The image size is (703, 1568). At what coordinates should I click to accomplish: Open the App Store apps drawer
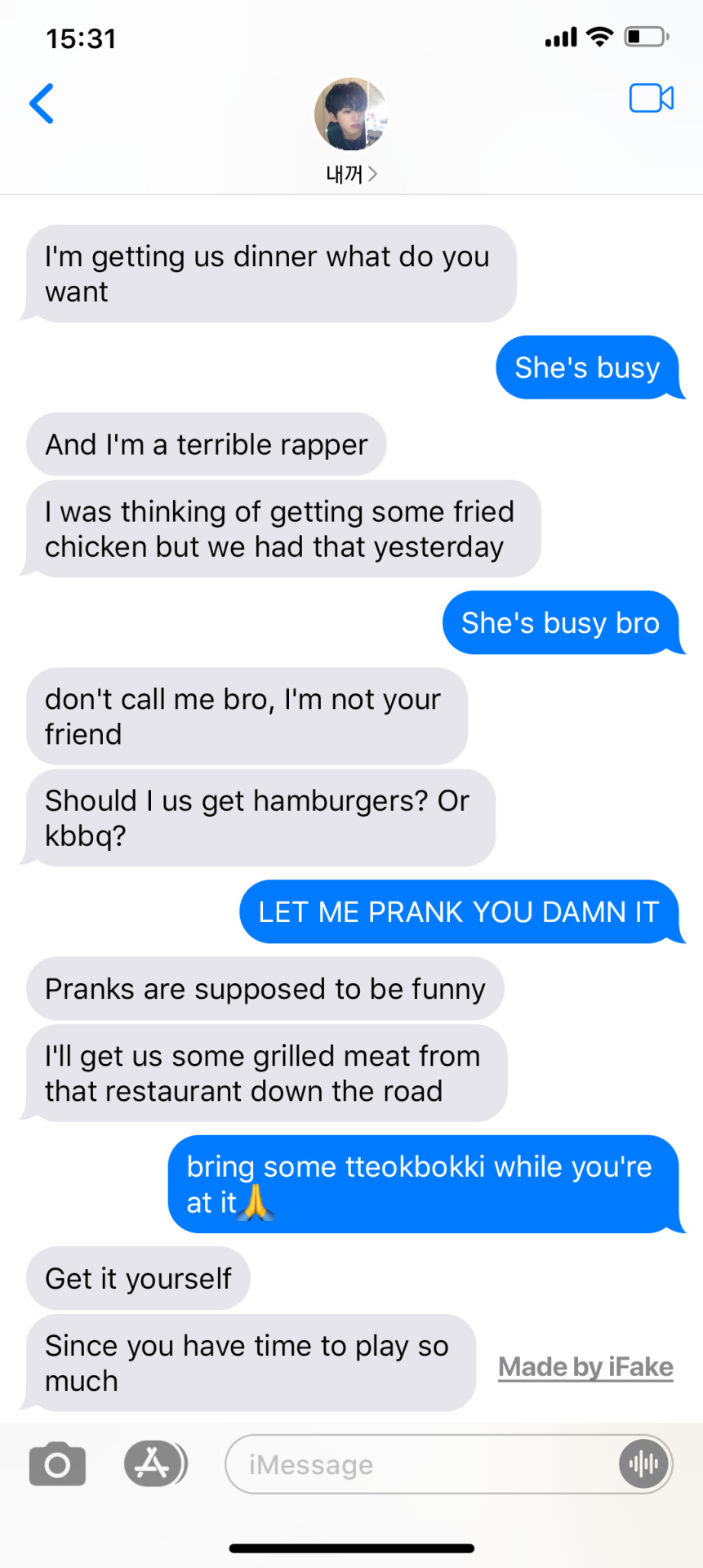click(155, 1463)
